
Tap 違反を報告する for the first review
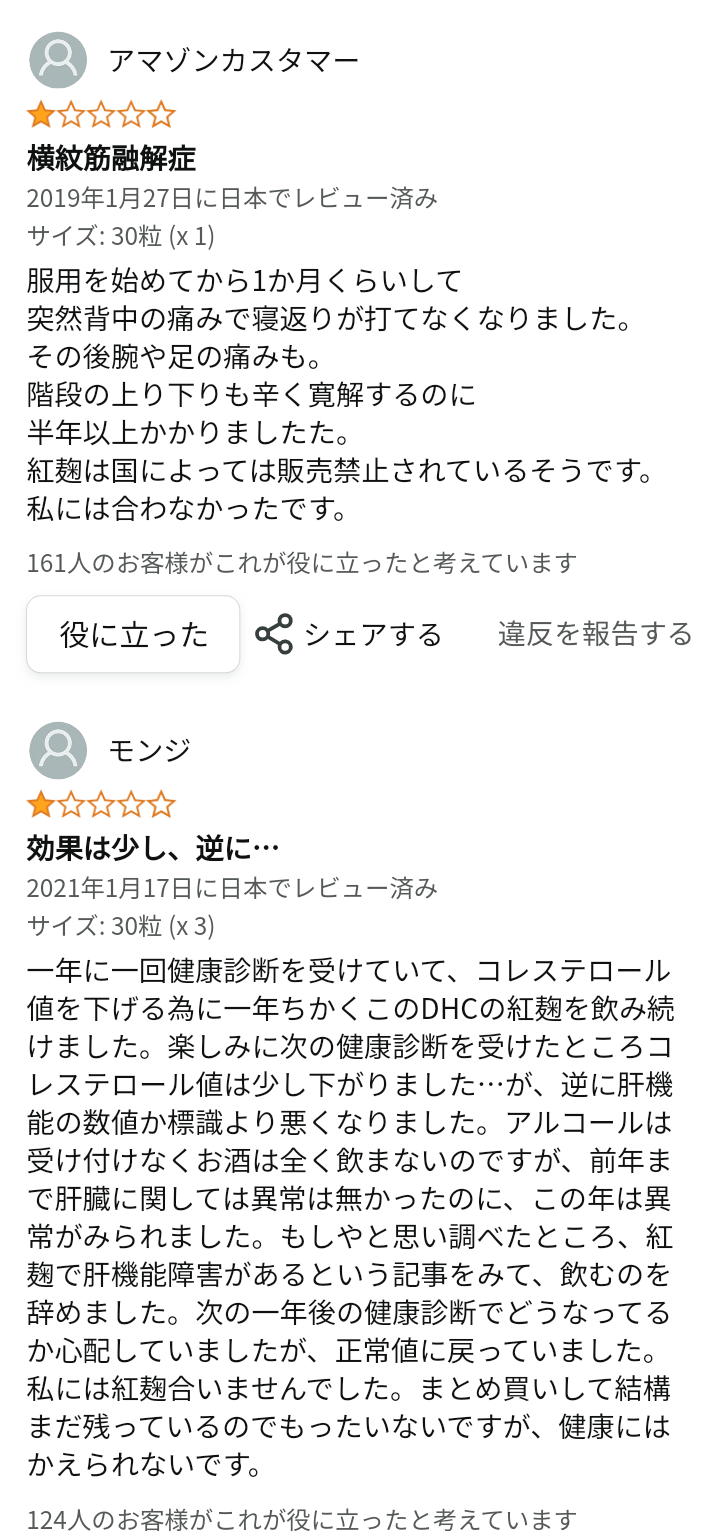(x=595, y=634)
